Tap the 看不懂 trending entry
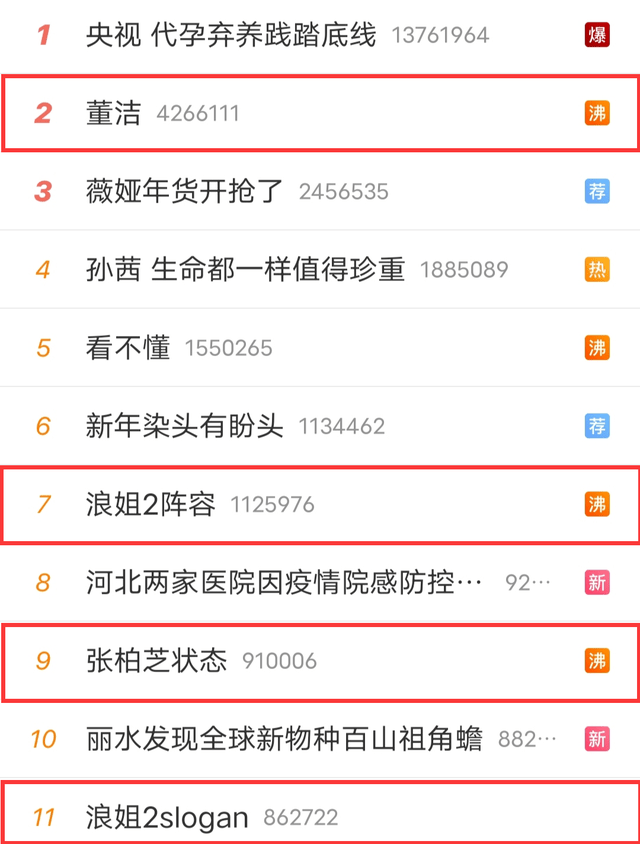Screen dimensions: 640x844 [x=128, y=348]
